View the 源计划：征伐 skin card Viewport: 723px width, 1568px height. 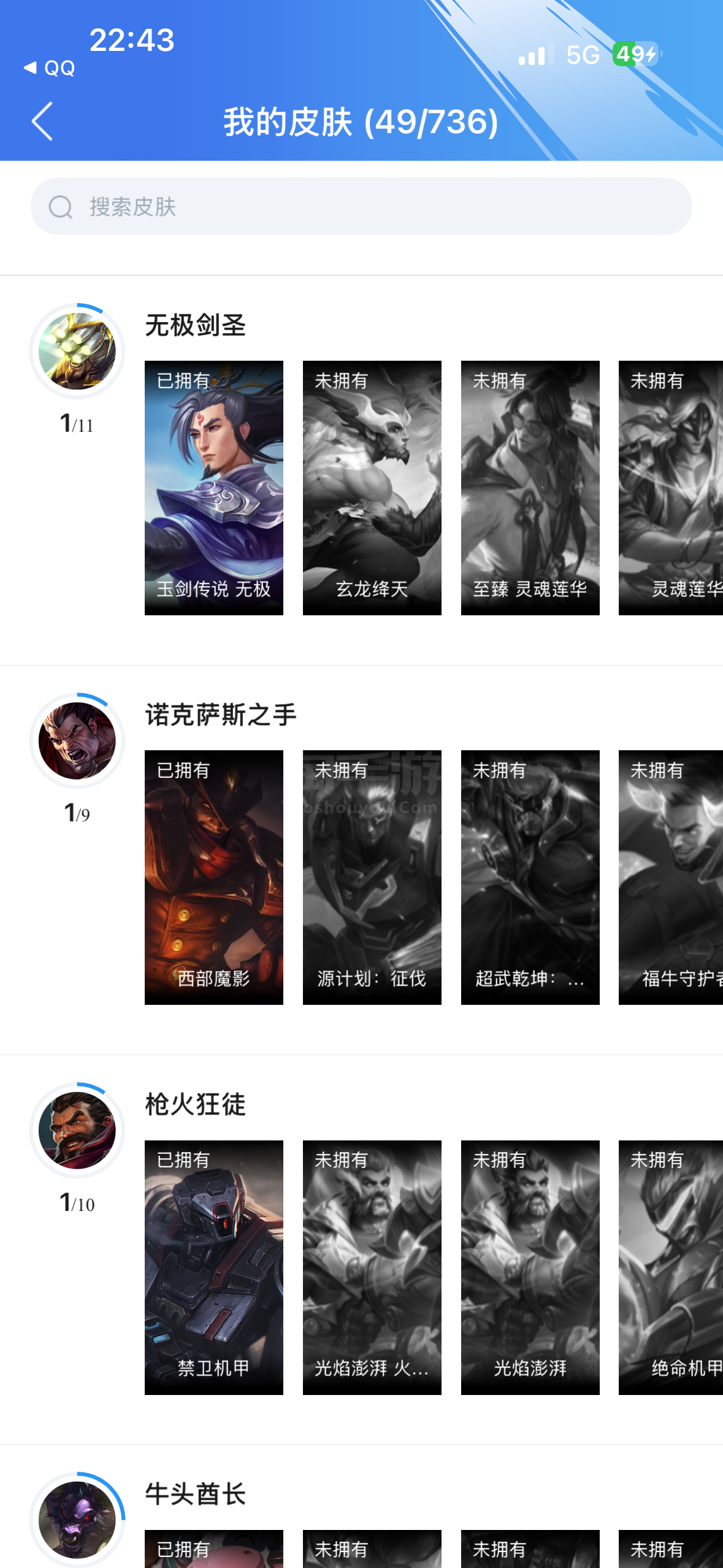pyautogui.click(x=372, y=877)
